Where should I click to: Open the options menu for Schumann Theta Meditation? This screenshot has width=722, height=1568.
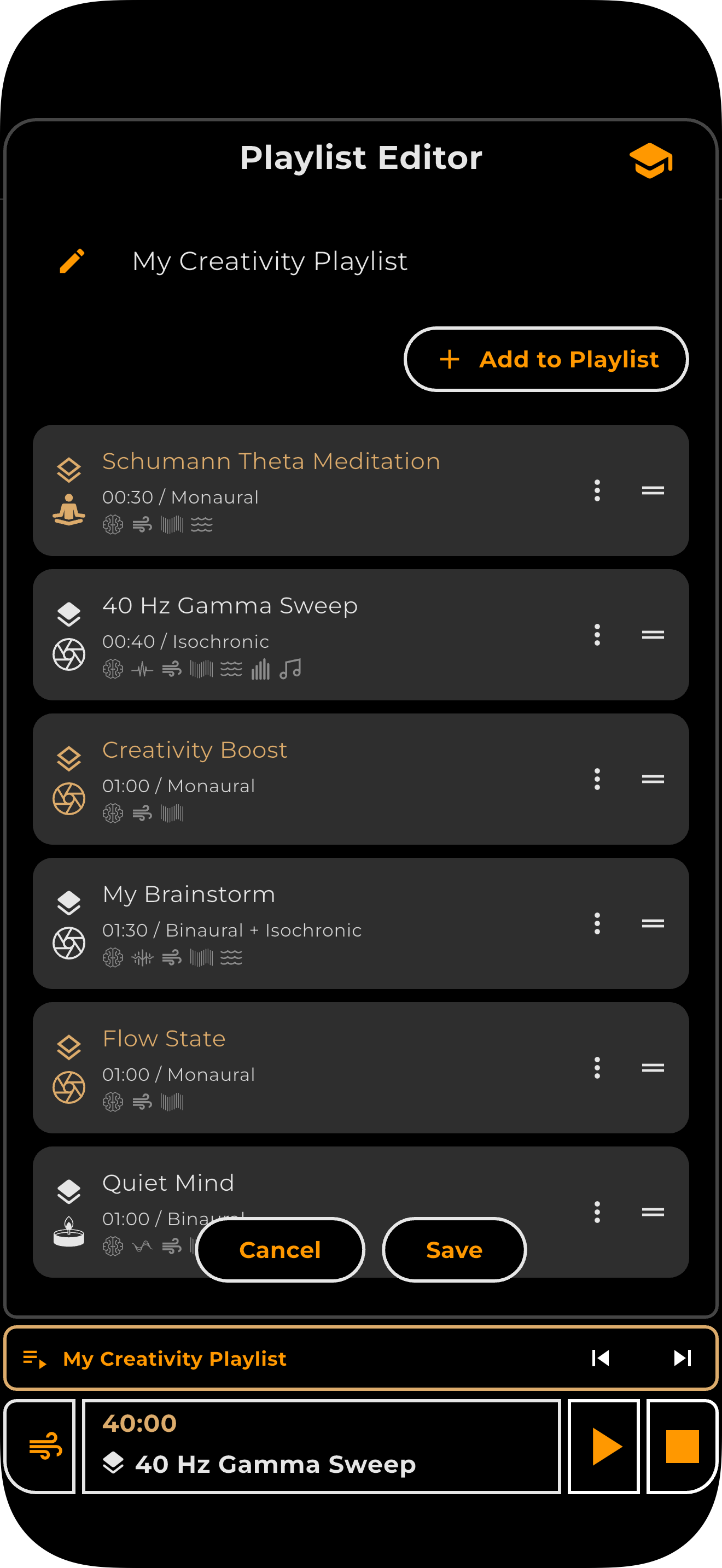click(597, 490)
